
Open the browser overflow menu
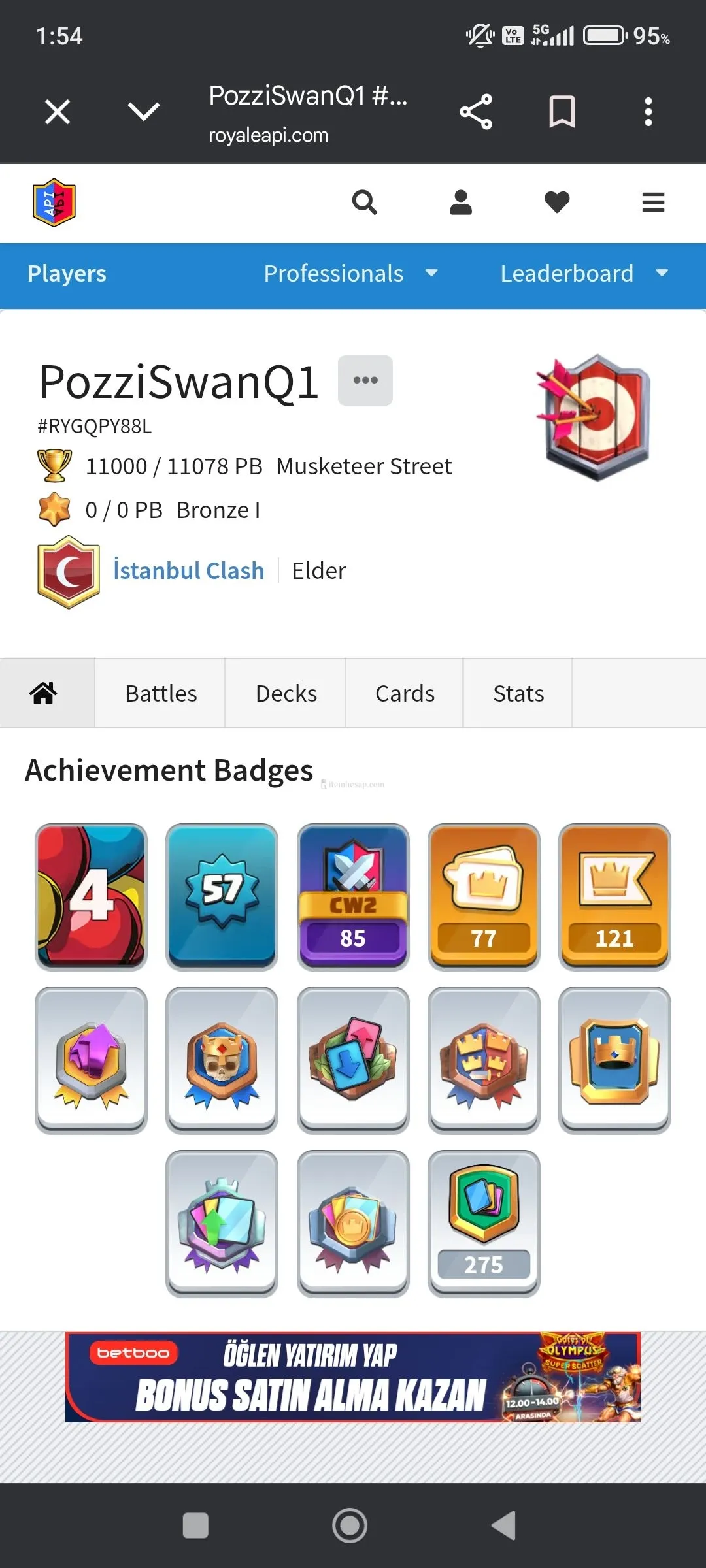tap(648, 112)
